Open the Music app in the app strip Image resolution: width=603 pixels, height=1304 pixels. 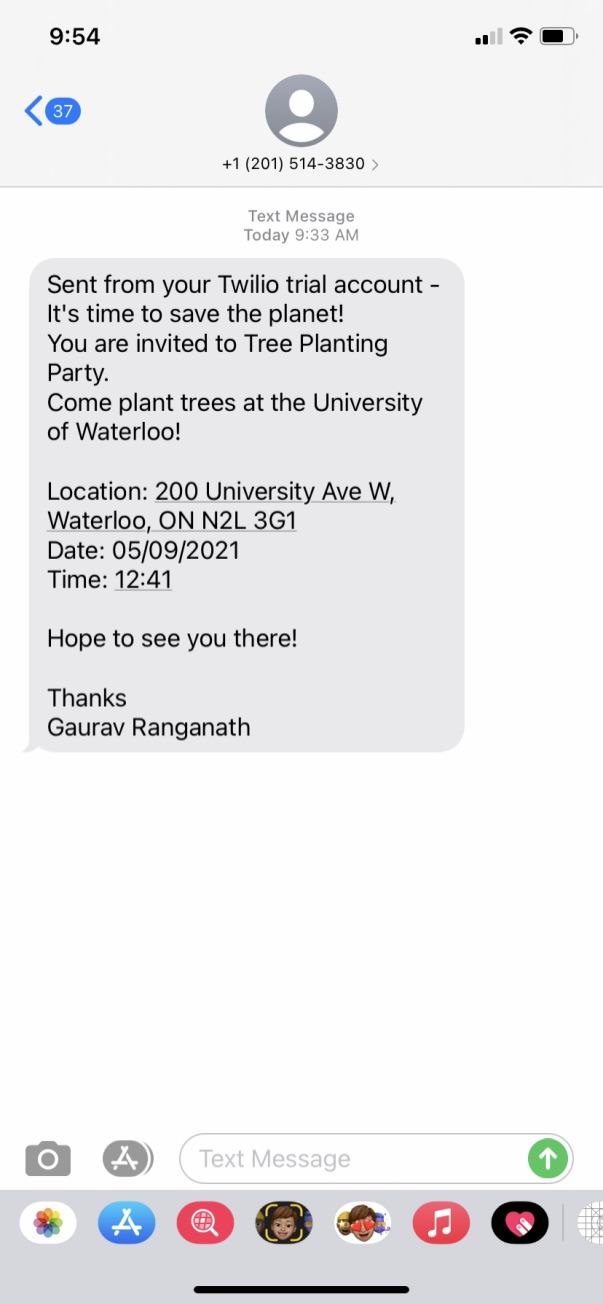(x=441, y=1222)
